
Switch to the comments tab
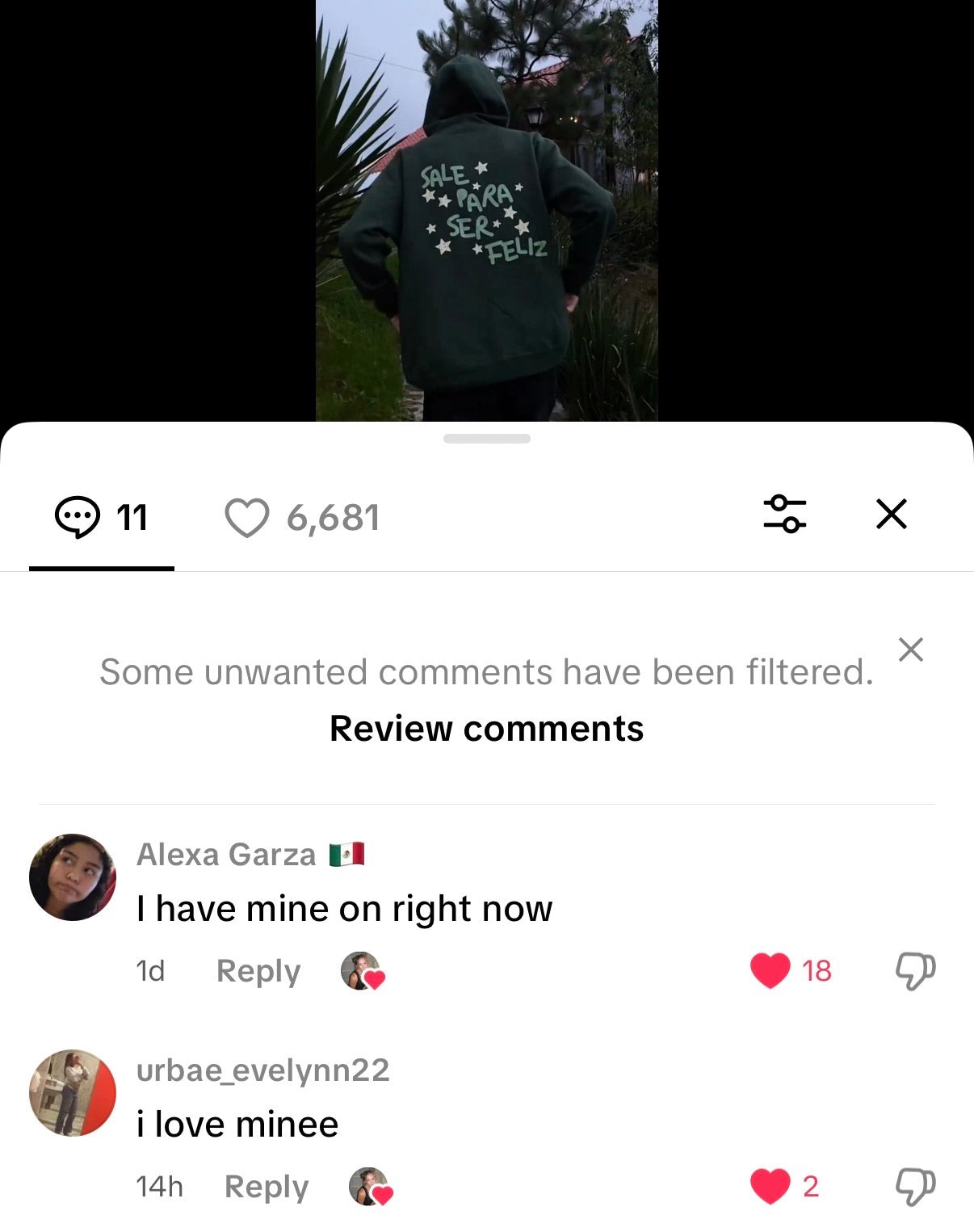point(101,518)
